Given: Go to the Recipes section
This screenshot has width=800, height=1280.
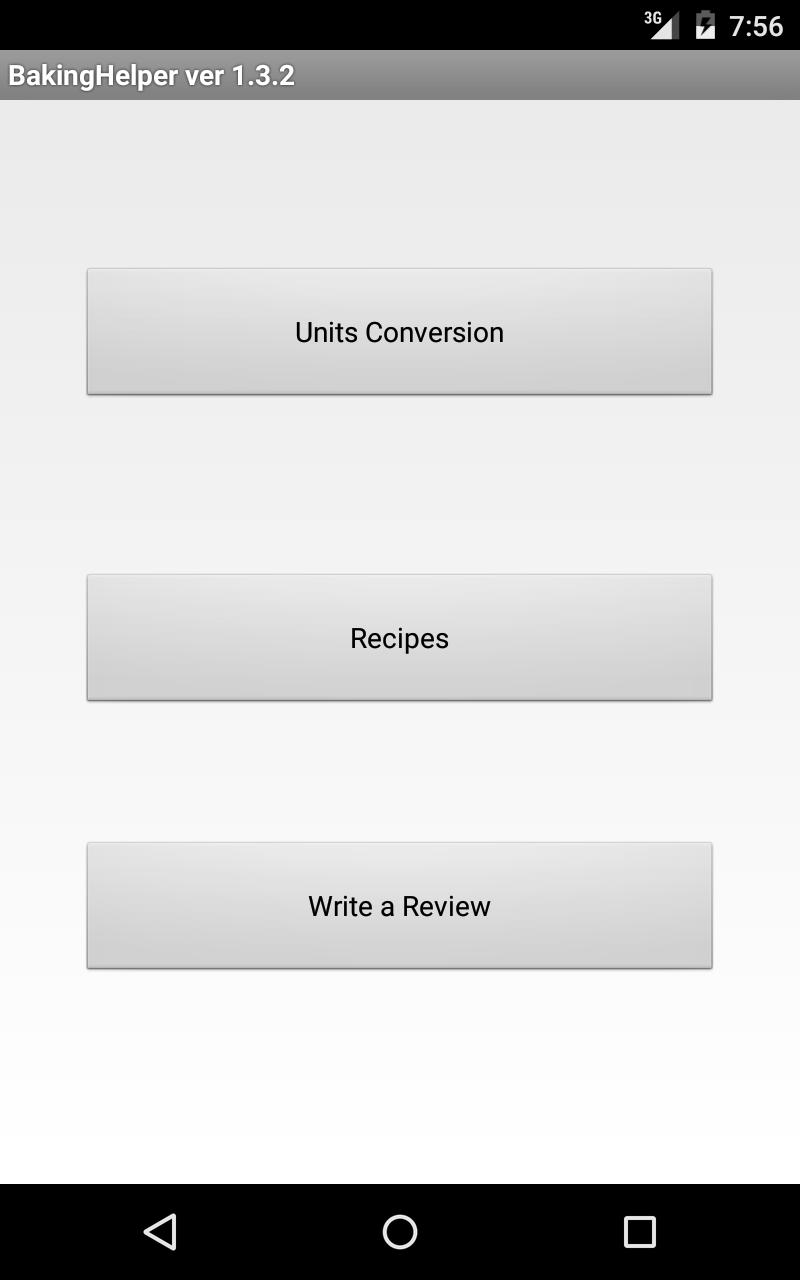Looking at the screenshot, I should (399, 637).
